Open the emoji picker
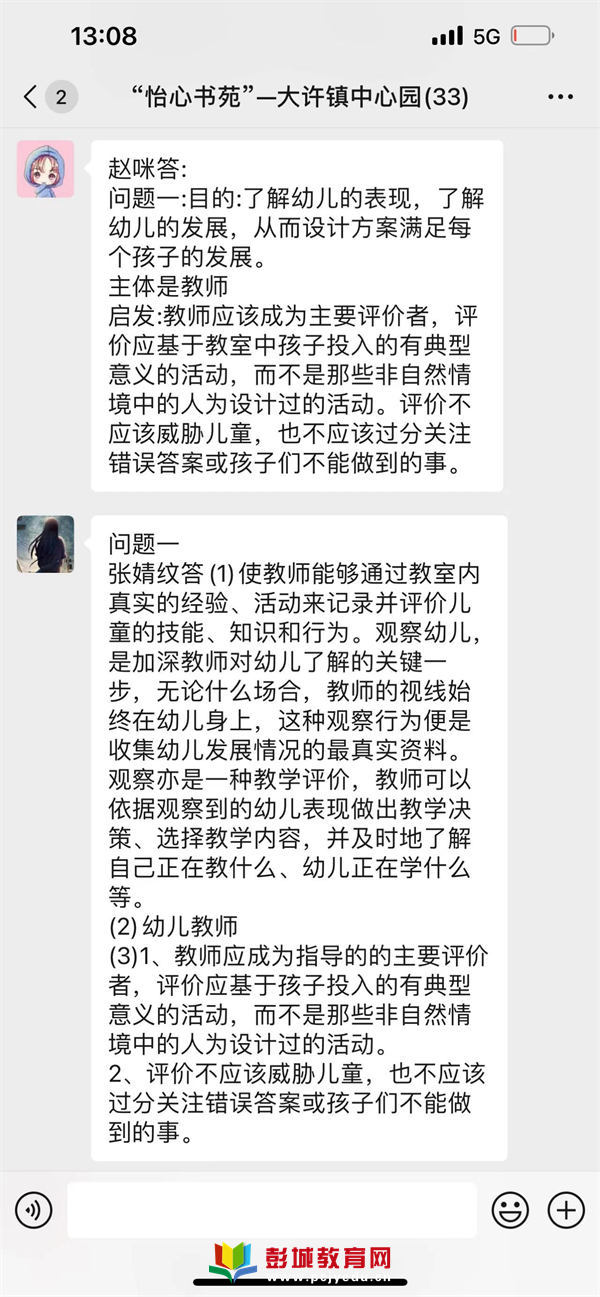This screenshot has width=600, height=1297. tap(510, 1210)
